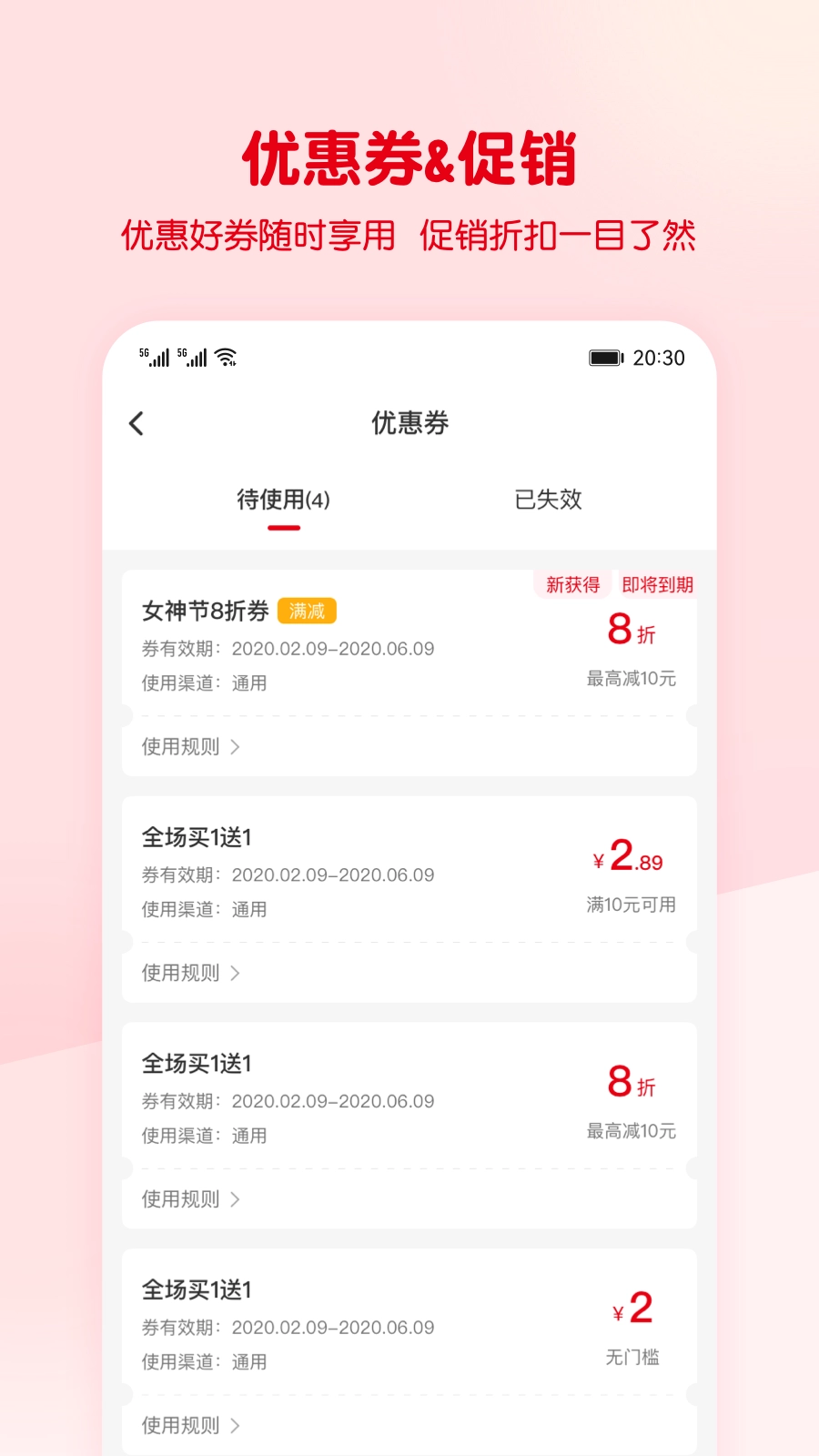
Task: Switch to the 已失效 tab
Action: (548, 500)
